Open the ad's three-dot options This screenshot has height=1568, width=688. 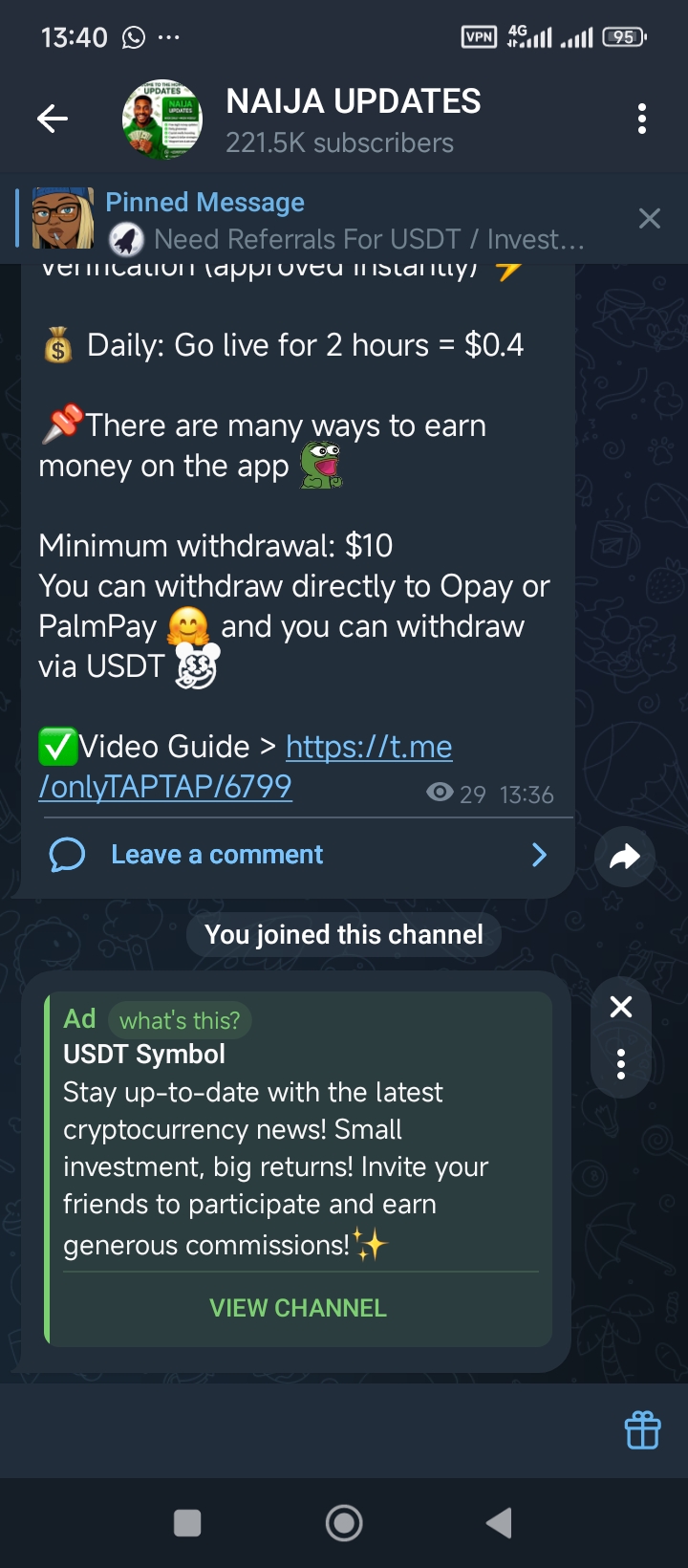[621, 1064]
